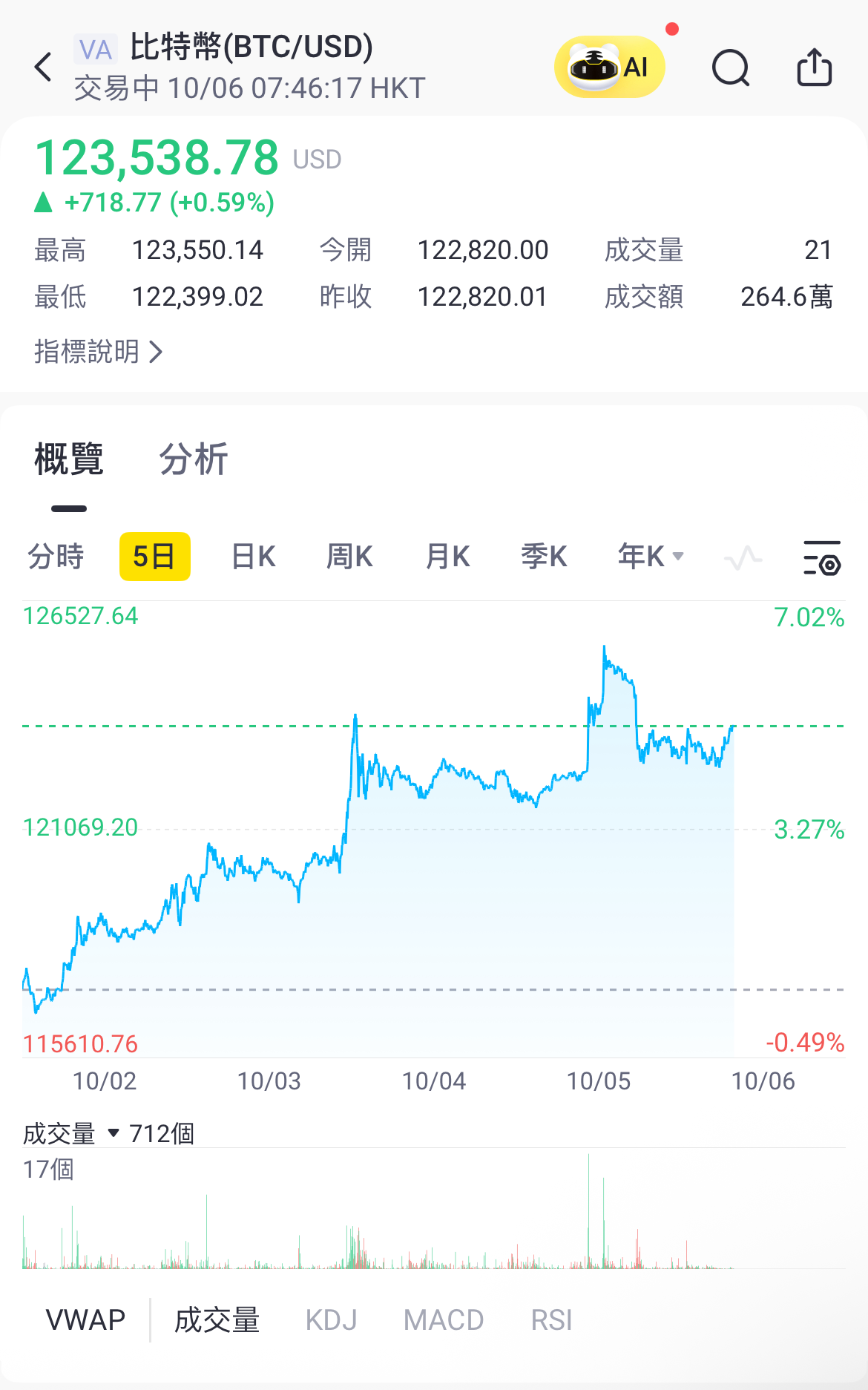Switch to the 分析 tab
Viewport: 868px width, 1390px height.
tap(193, 459)
